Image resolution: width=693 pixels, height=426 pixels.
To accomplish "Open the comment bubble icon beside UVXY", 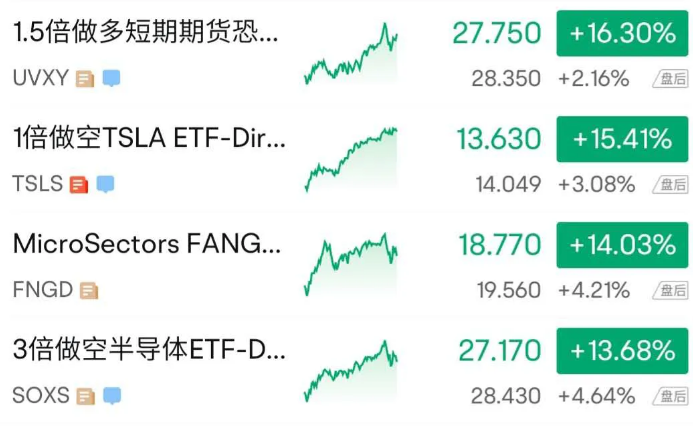I will (x=111, y=78).
